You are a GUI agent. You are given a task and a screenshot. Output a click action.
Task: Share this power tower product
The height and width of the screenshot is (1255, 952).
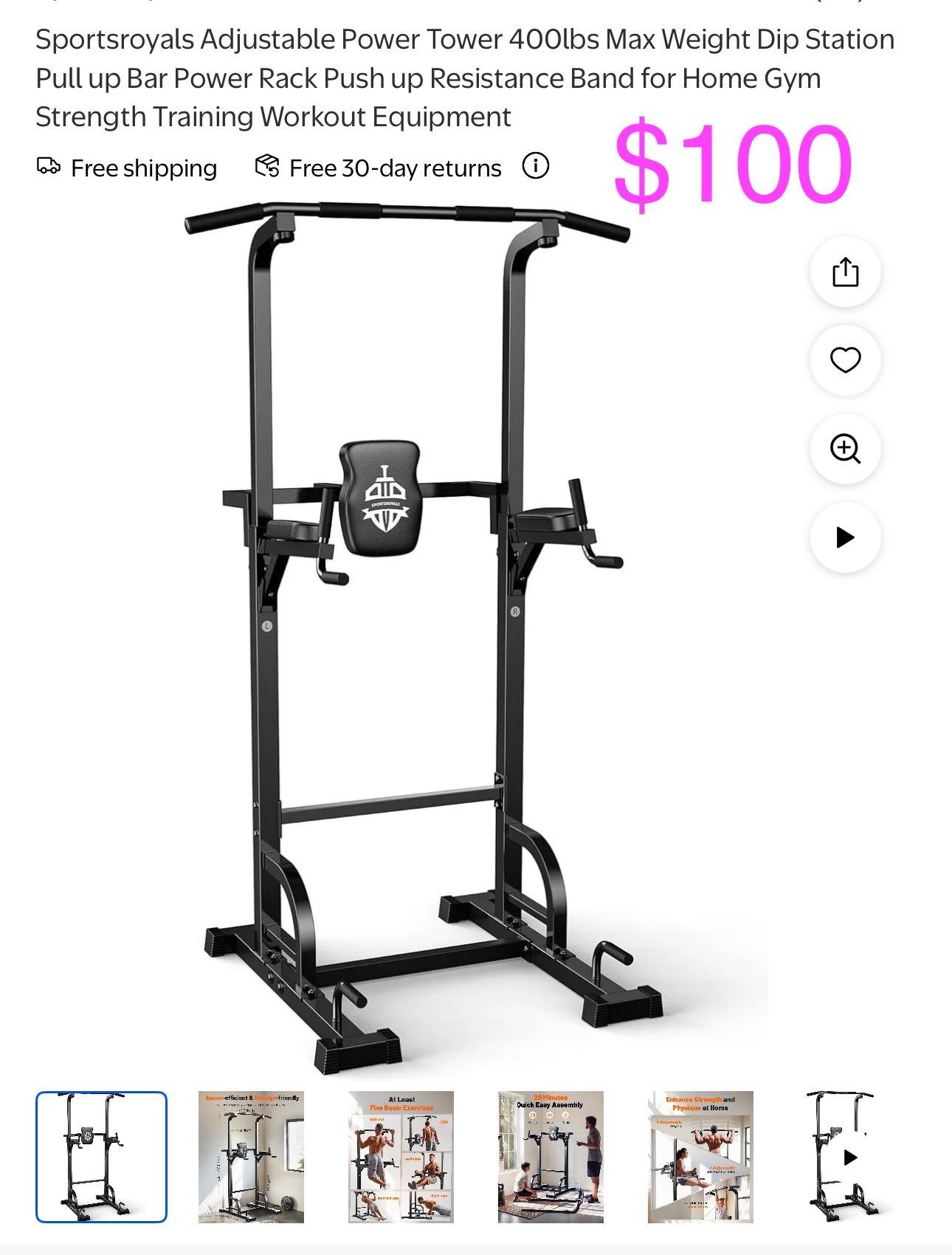click(x=845, y=272)
